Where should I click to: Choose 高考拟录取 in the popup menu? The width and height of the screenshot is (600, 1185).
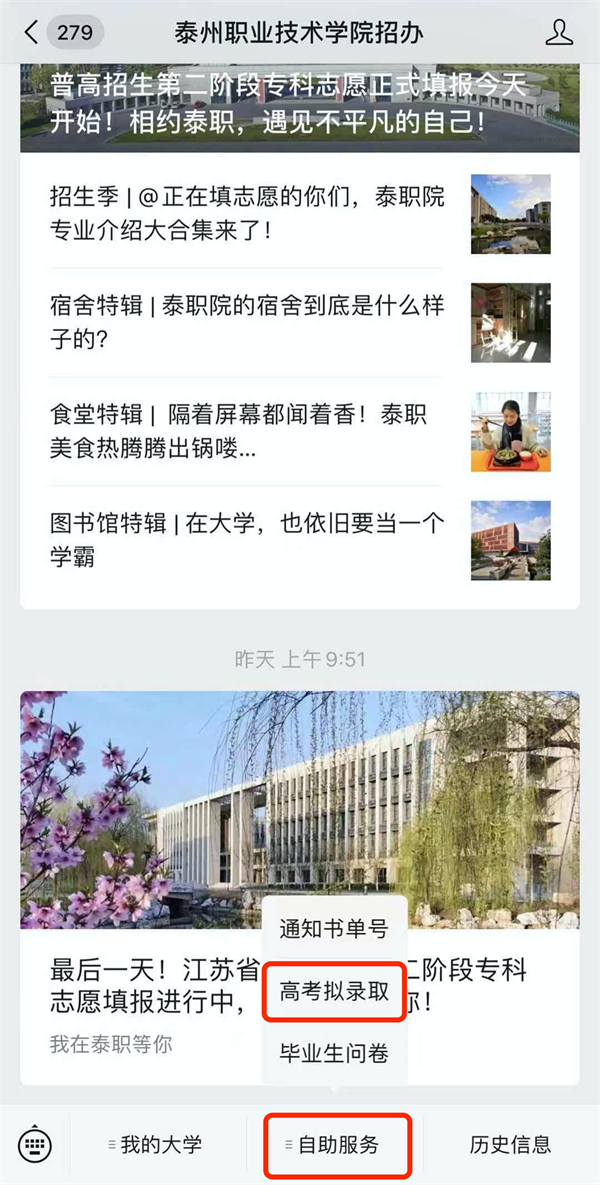point(334,991)
